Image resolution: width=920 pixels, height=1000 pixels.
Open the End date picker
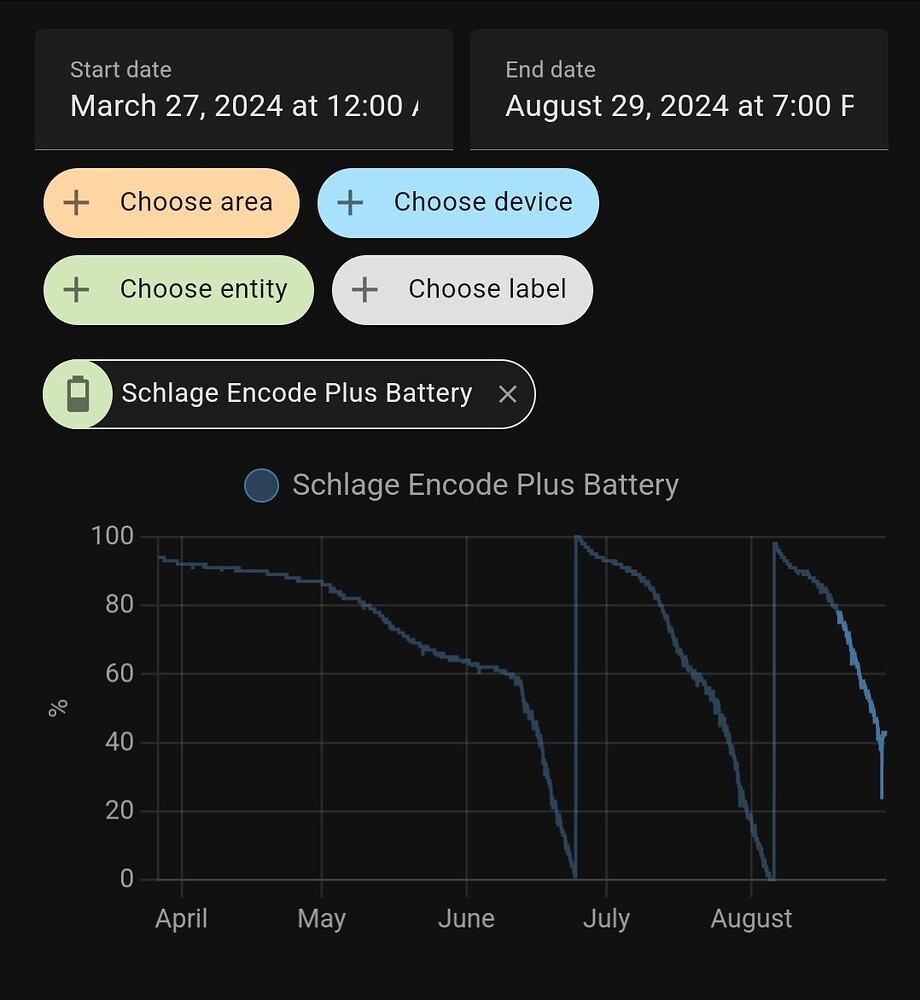(678, 90)
